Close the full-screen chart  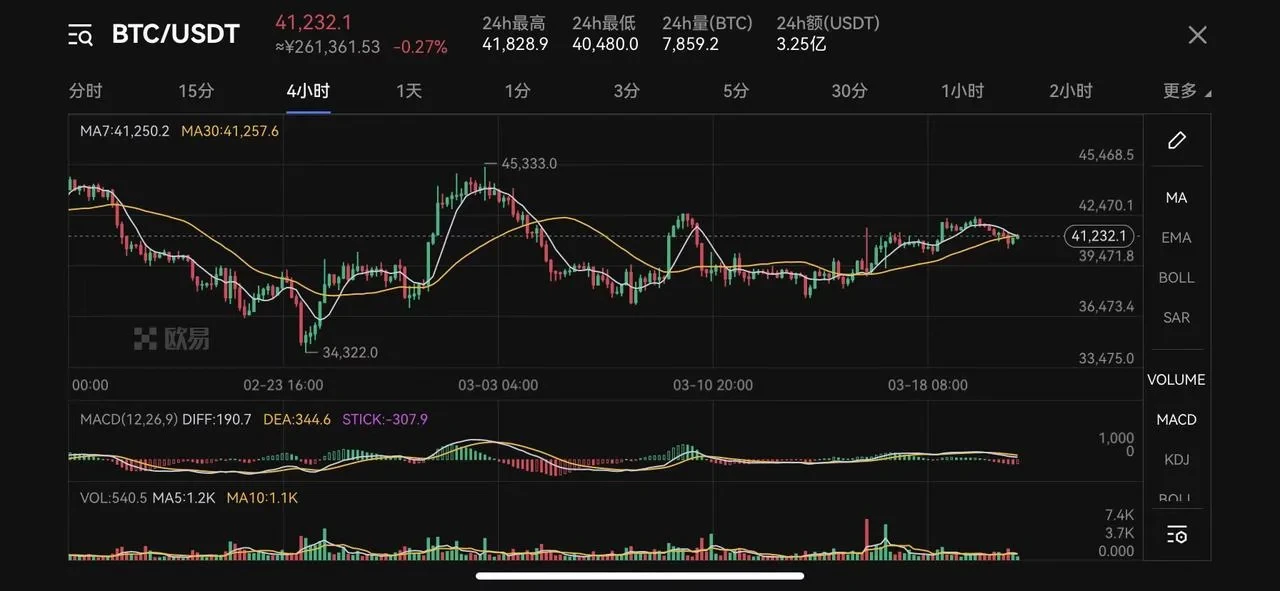click(x=1197, y=35)
